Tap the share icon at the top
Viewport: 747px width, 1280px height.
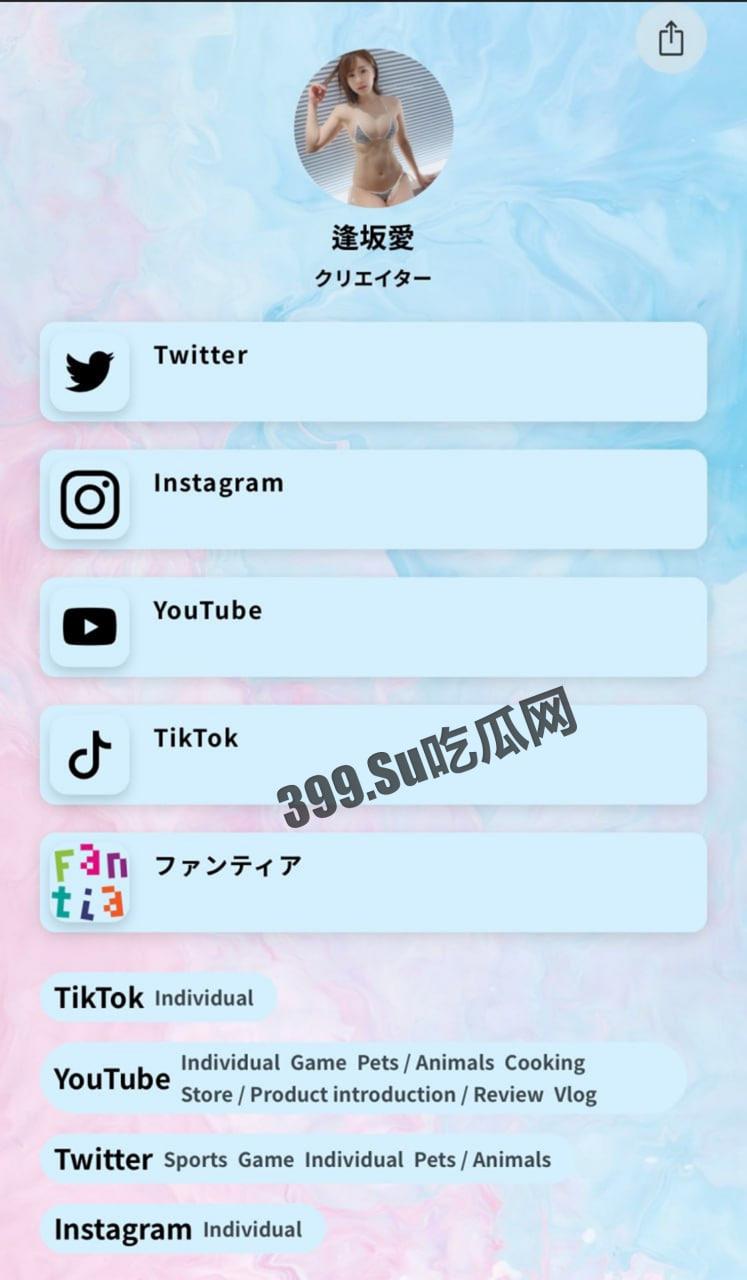click(x=671, y=39)
